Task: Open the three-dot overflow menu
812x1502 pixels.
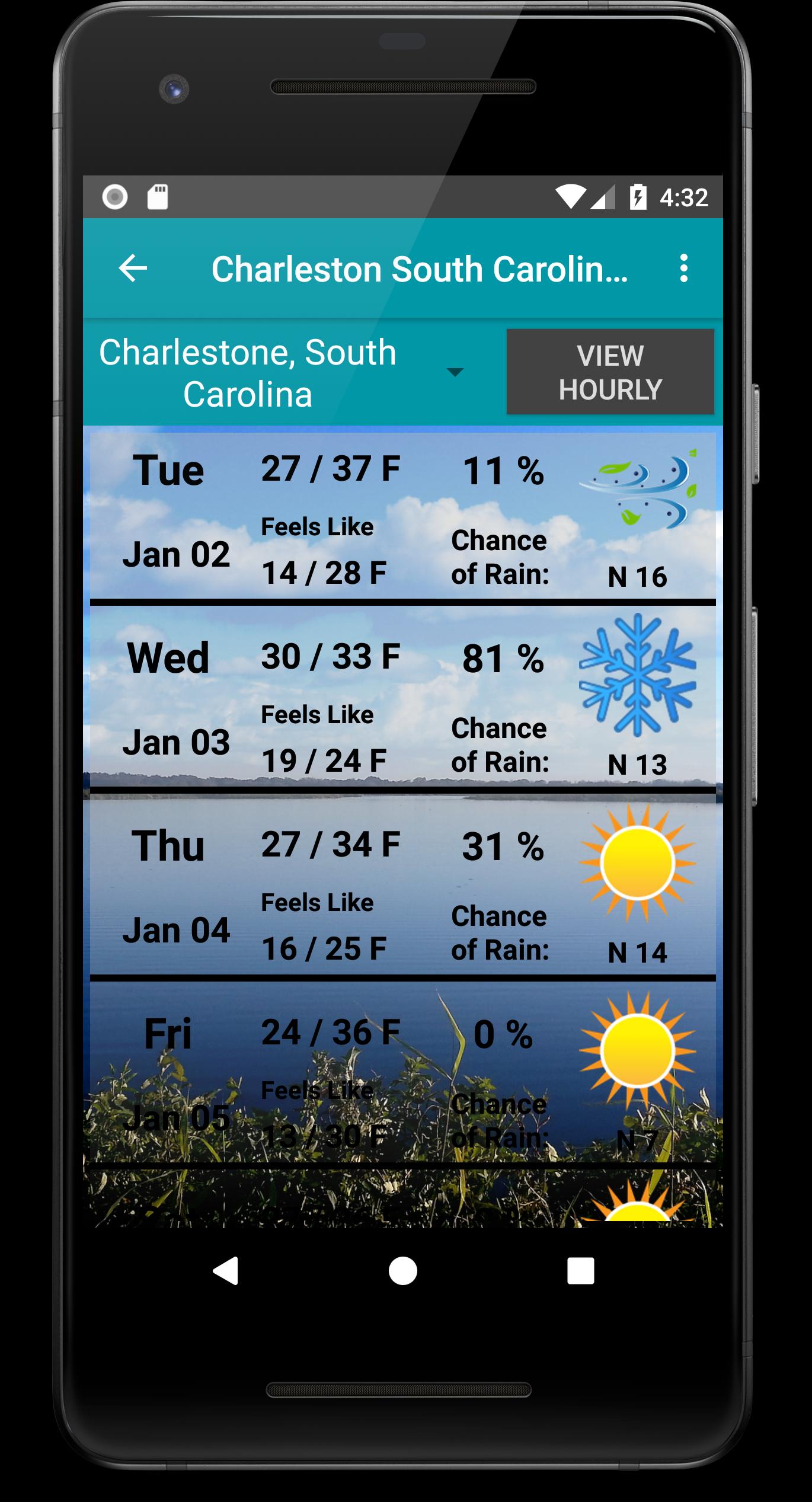Action: pyautogui.click(x=685, y=269)
